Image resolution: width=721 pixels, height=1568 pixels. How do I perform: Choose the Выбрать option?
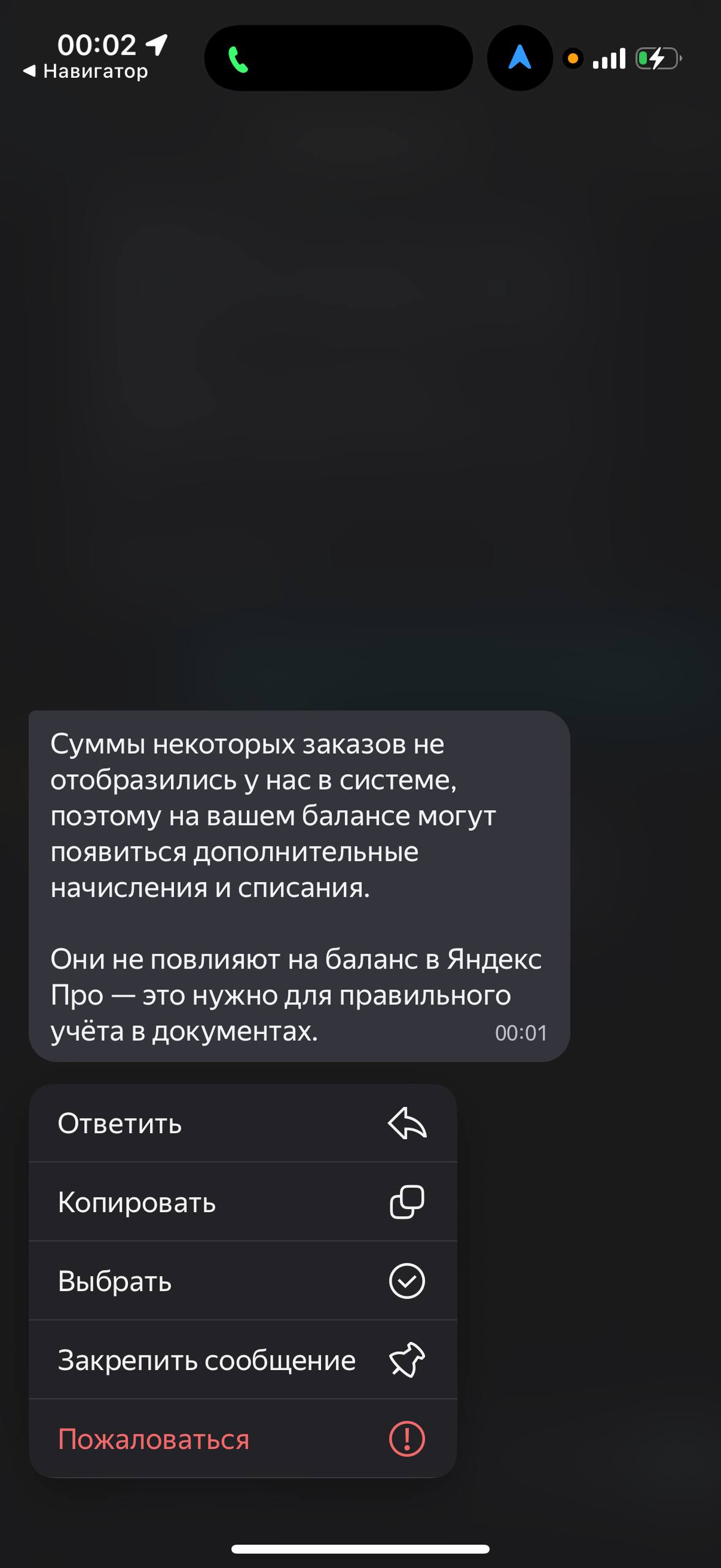click(x=243, y=1281)
